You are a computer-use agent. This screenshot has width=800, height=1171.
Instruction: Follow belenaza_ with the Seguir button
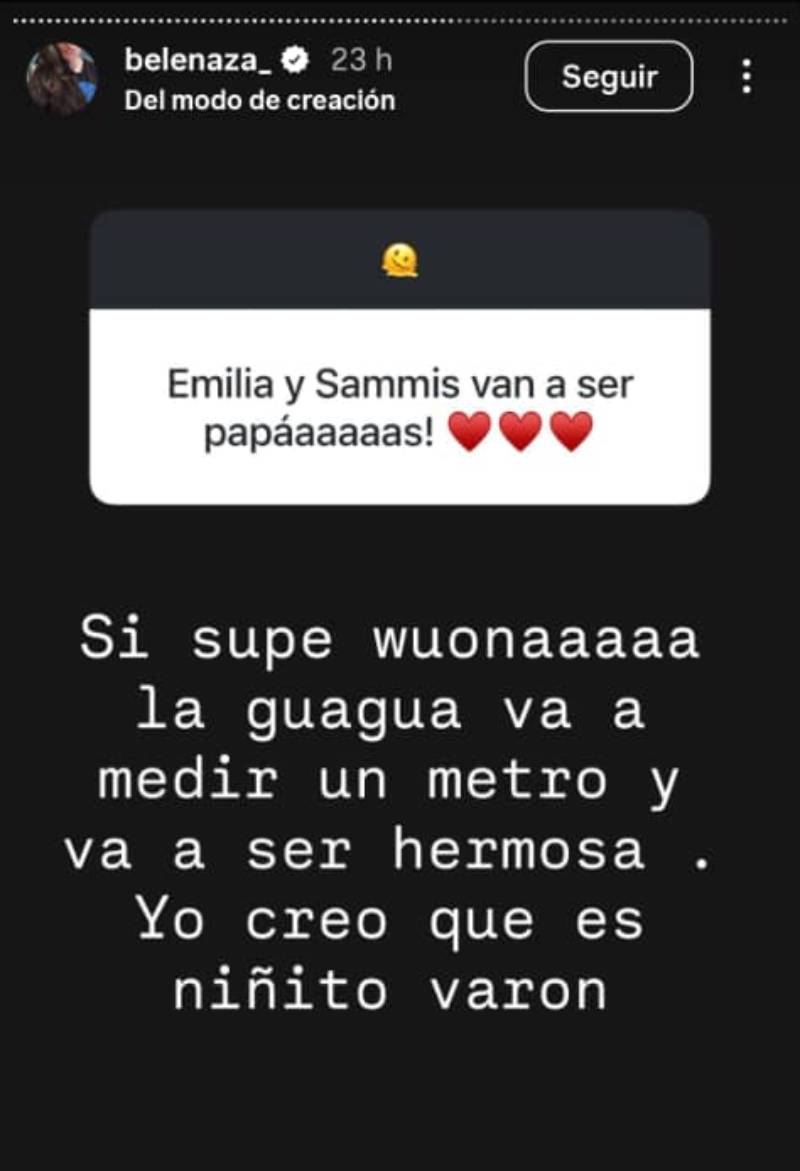click(x=608, y=77)
